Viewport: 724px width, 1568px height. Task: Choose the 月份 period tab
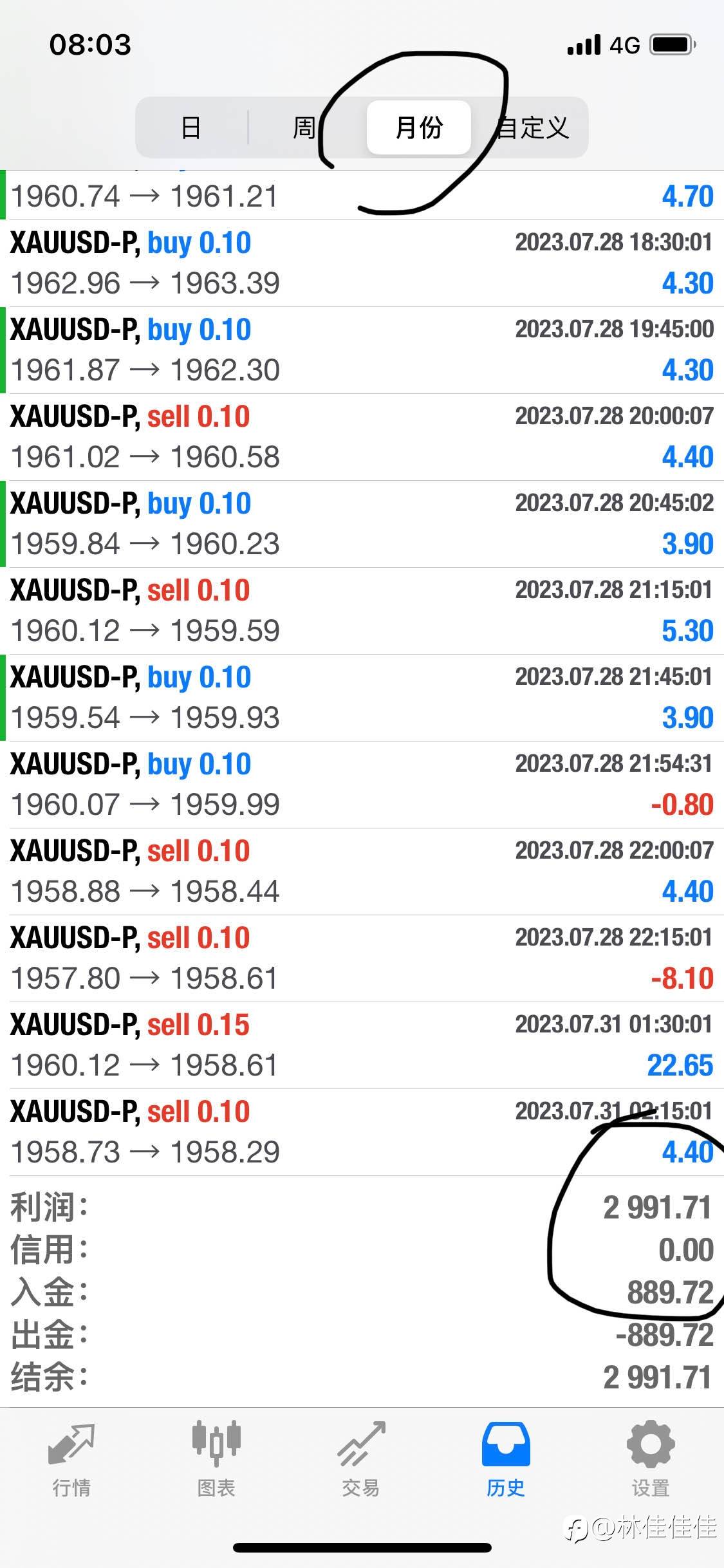point(419,127)
